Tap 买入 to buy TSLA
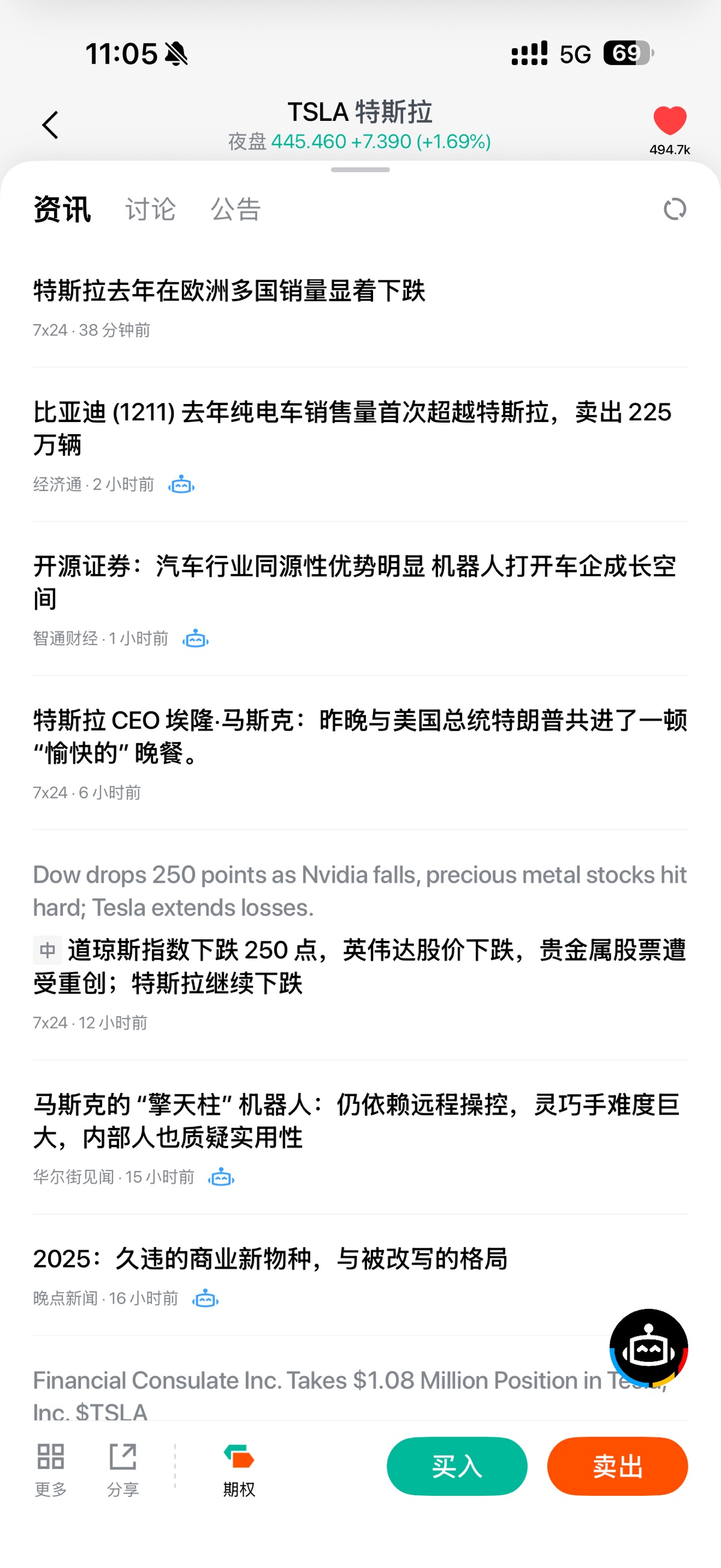The height and width of the screenshot is (1568, 721). 457,1466
